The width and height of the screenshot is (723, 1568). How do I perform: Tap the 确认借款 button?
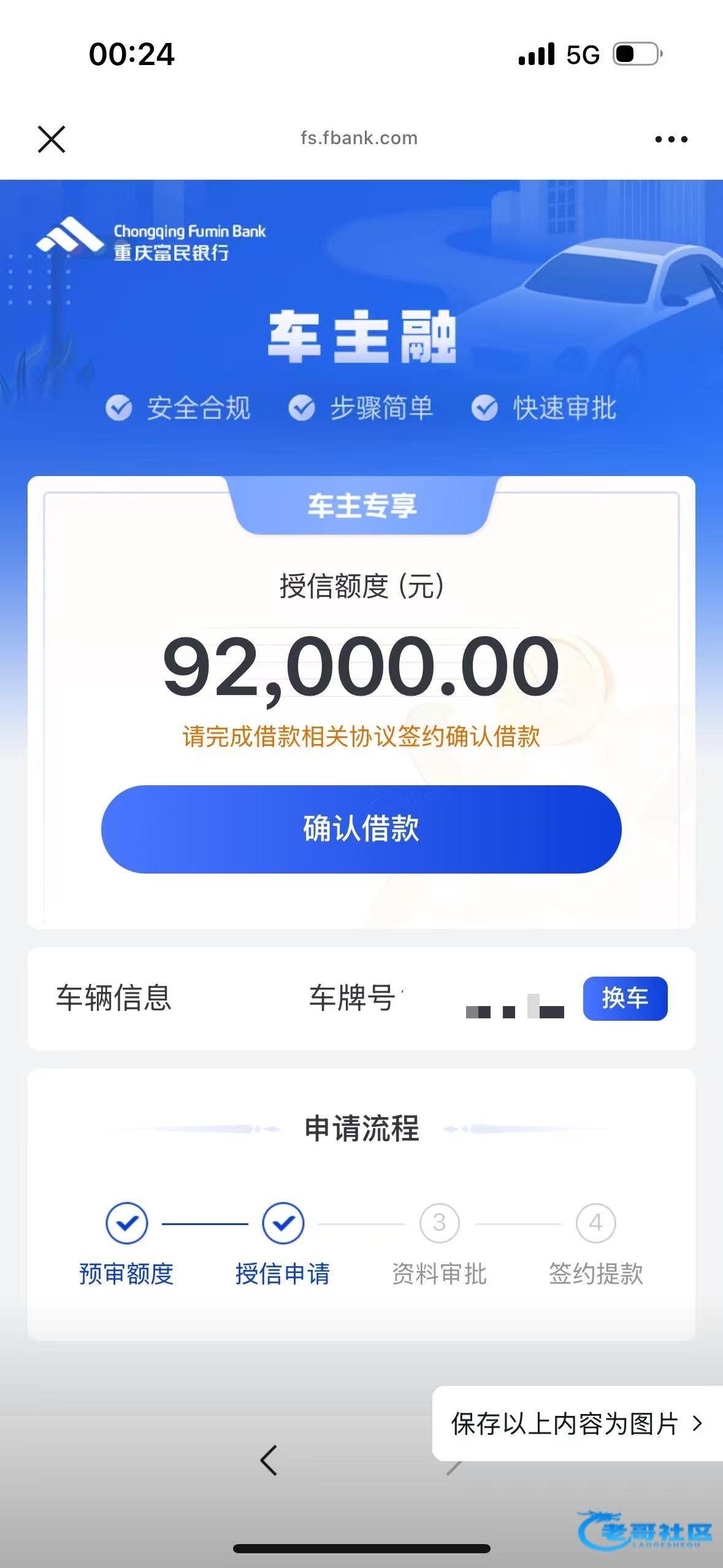pyautogui.click(x=361, y=829)
